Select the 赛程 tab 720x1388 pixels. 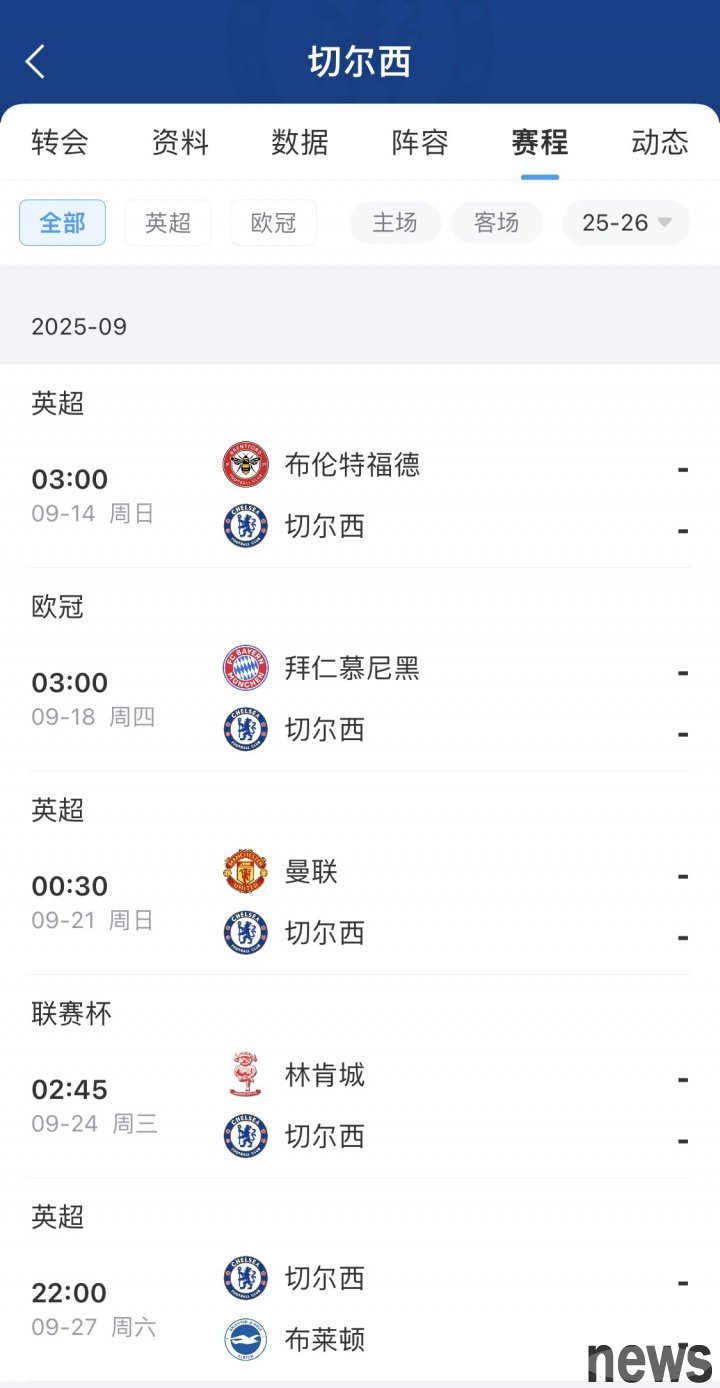point(540,142)
